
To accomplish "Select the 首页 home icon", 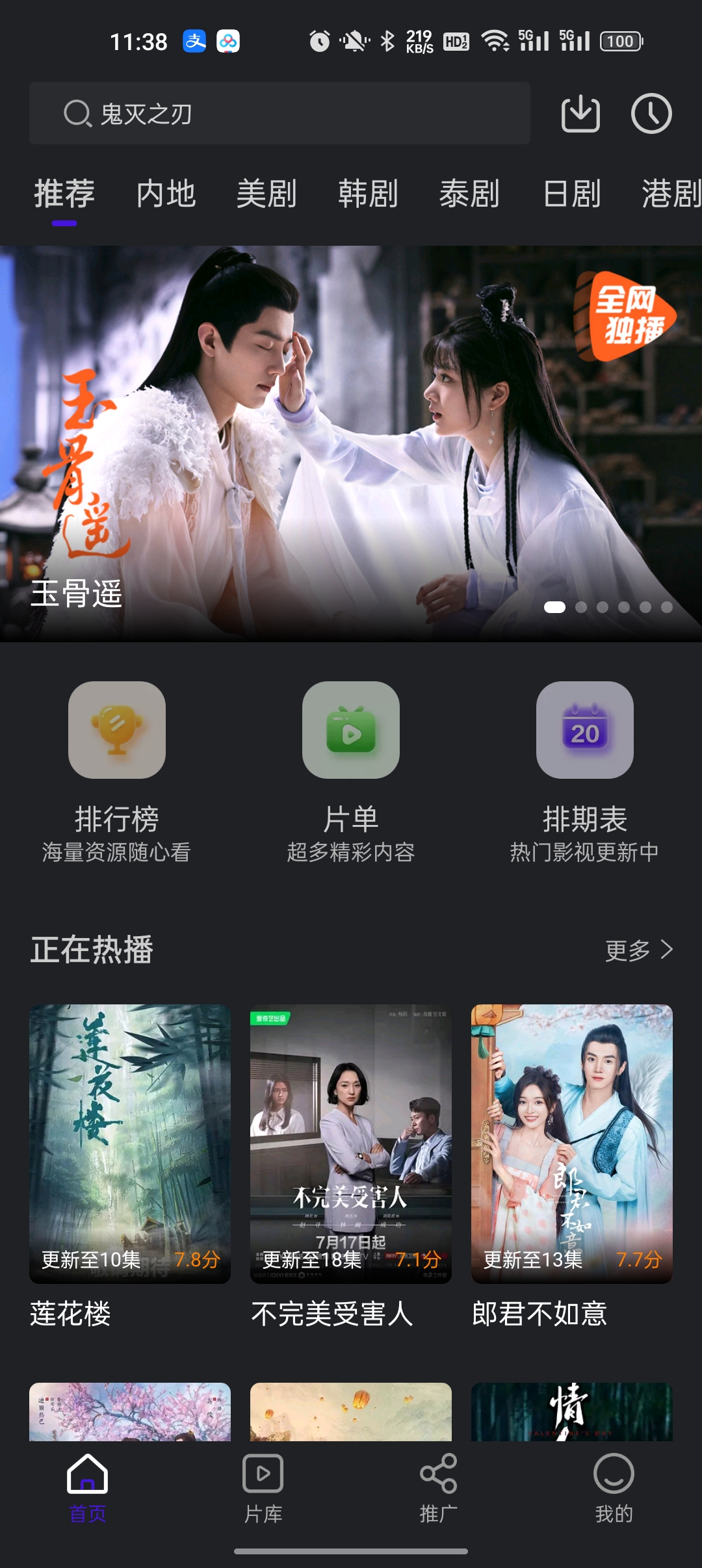I will [x=88, y=1474].
